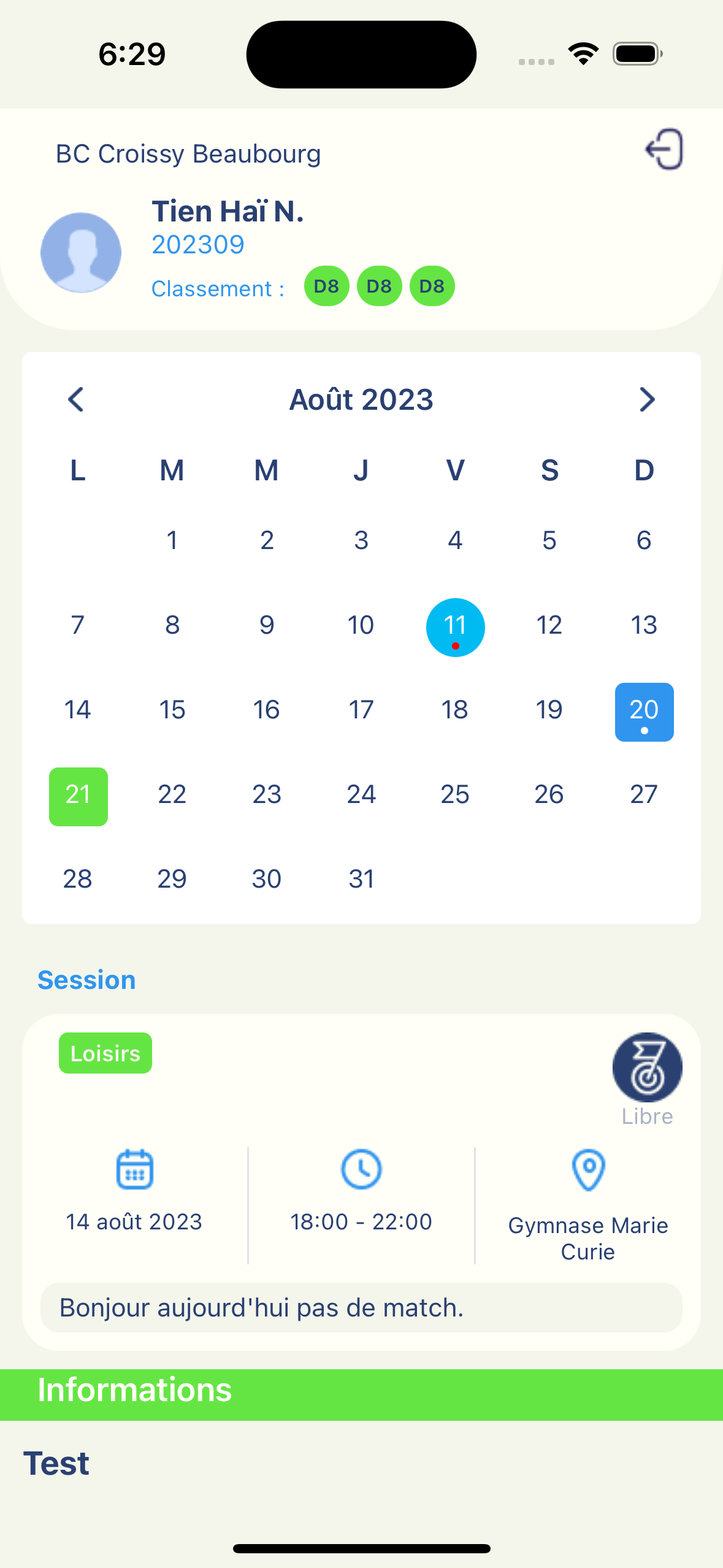Tap the Libre medal icon
723x1568 pixels.
[x=646, y=1067]
